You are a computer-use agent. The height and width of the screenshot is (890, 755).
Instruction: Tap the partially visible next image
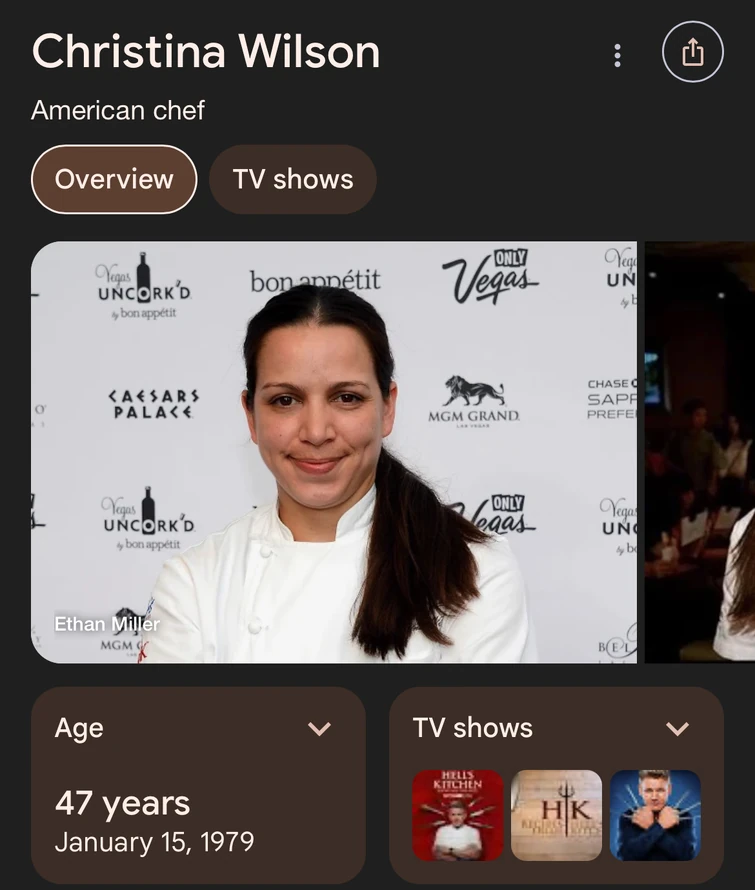coord(698,450)
